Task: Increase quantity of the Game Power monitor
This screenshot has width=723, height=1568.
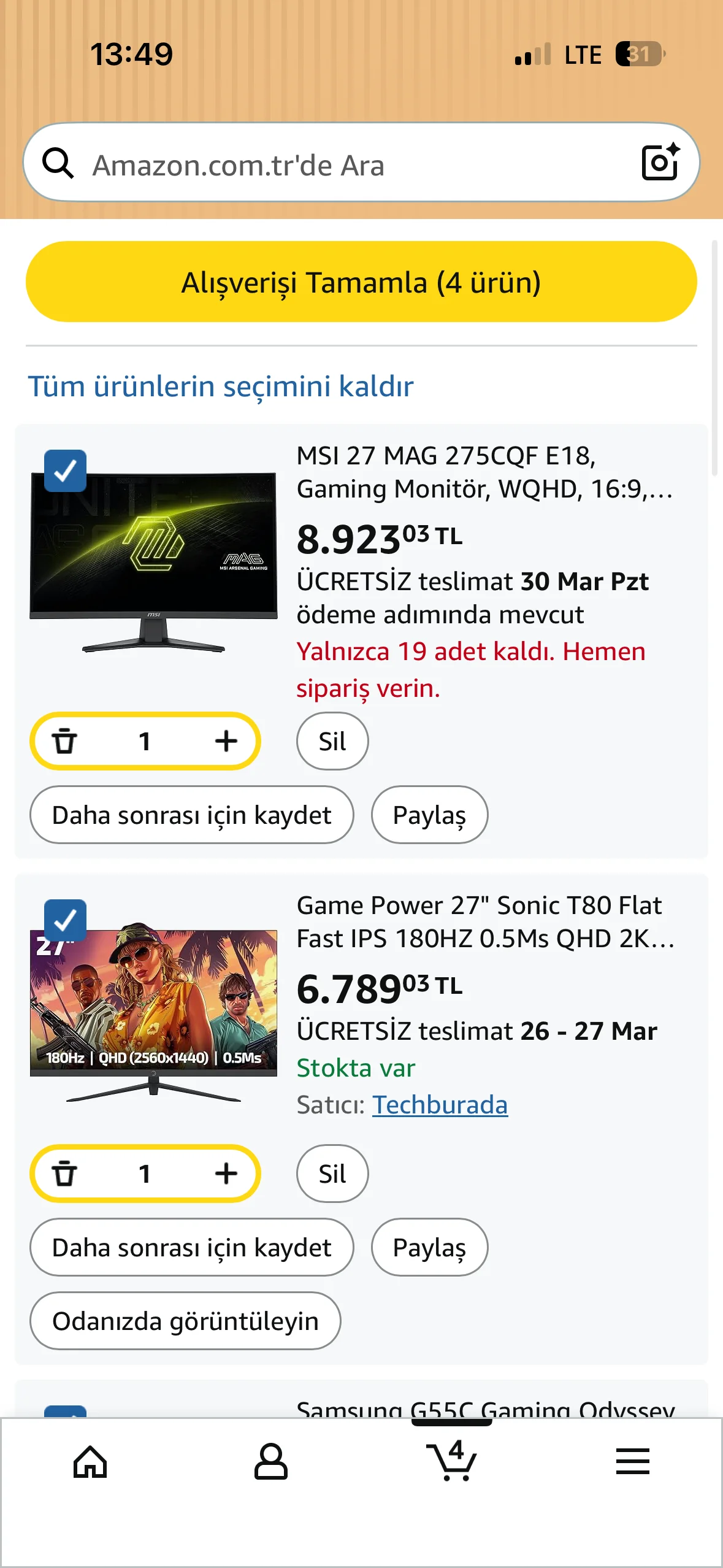Action: [226, 1174]
